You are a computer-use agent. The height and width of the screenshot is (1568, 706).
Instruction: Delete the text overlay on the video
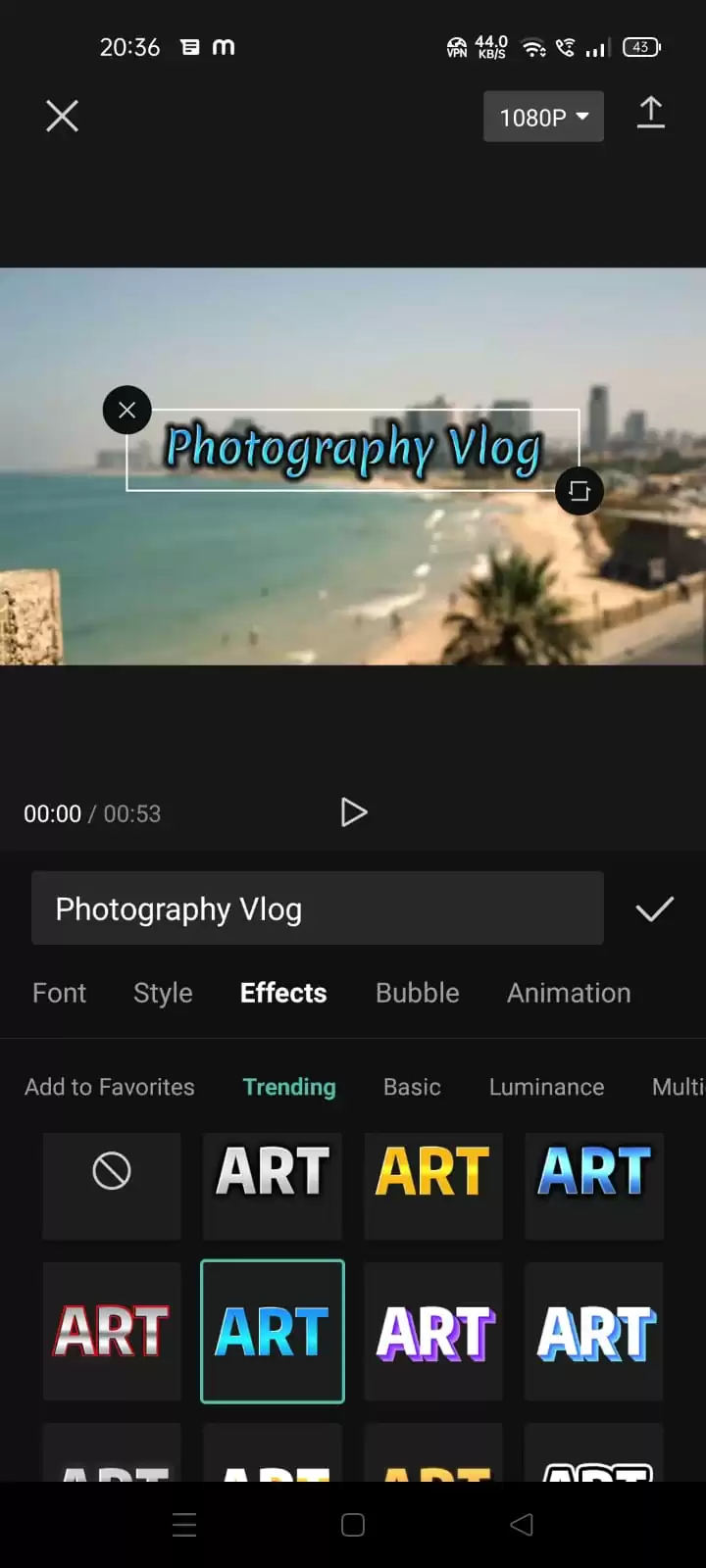[127, 410]
